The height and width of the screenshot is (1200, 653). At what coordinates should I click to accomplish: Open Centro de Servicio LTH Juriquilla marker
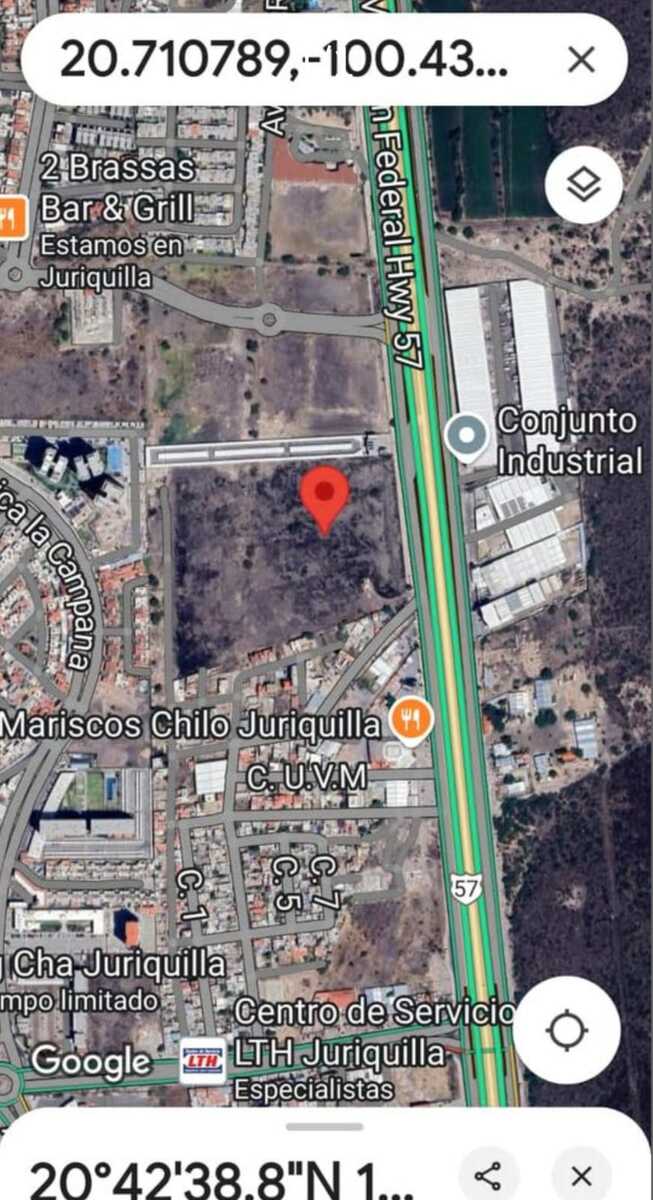point(203,1062)
